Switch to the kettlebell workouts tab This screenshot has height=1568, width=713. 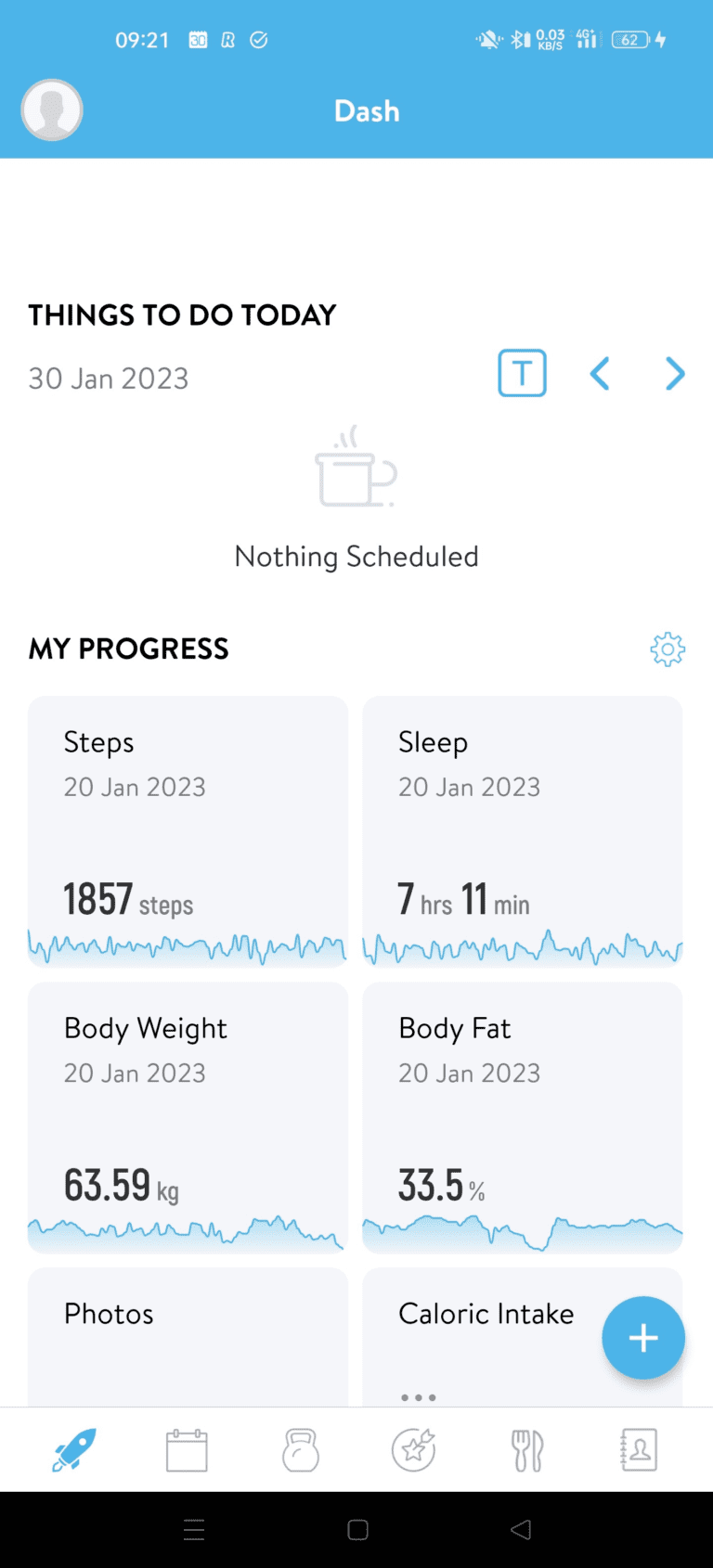(301, 1450)
